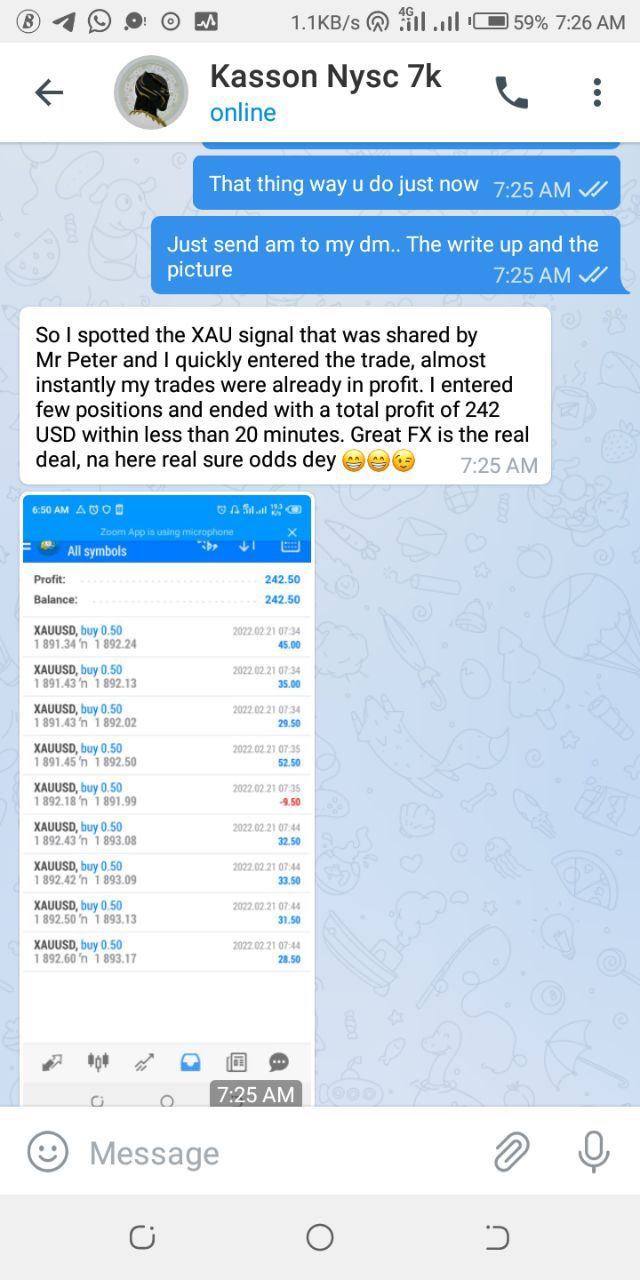The width and height of the screenshot is (640, 1280).
Task: Record a voice message
Action: pos(593,1153)
